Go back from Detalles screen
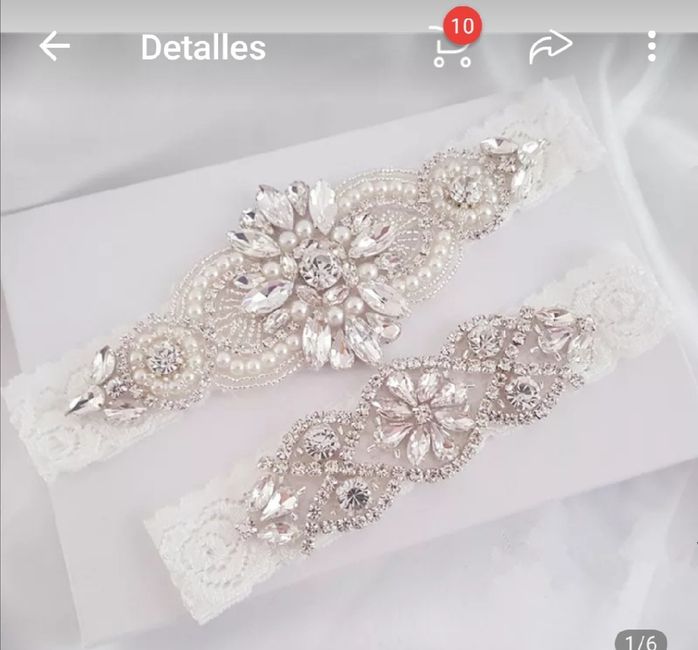698x650 pixels. [x=54, y=46]
